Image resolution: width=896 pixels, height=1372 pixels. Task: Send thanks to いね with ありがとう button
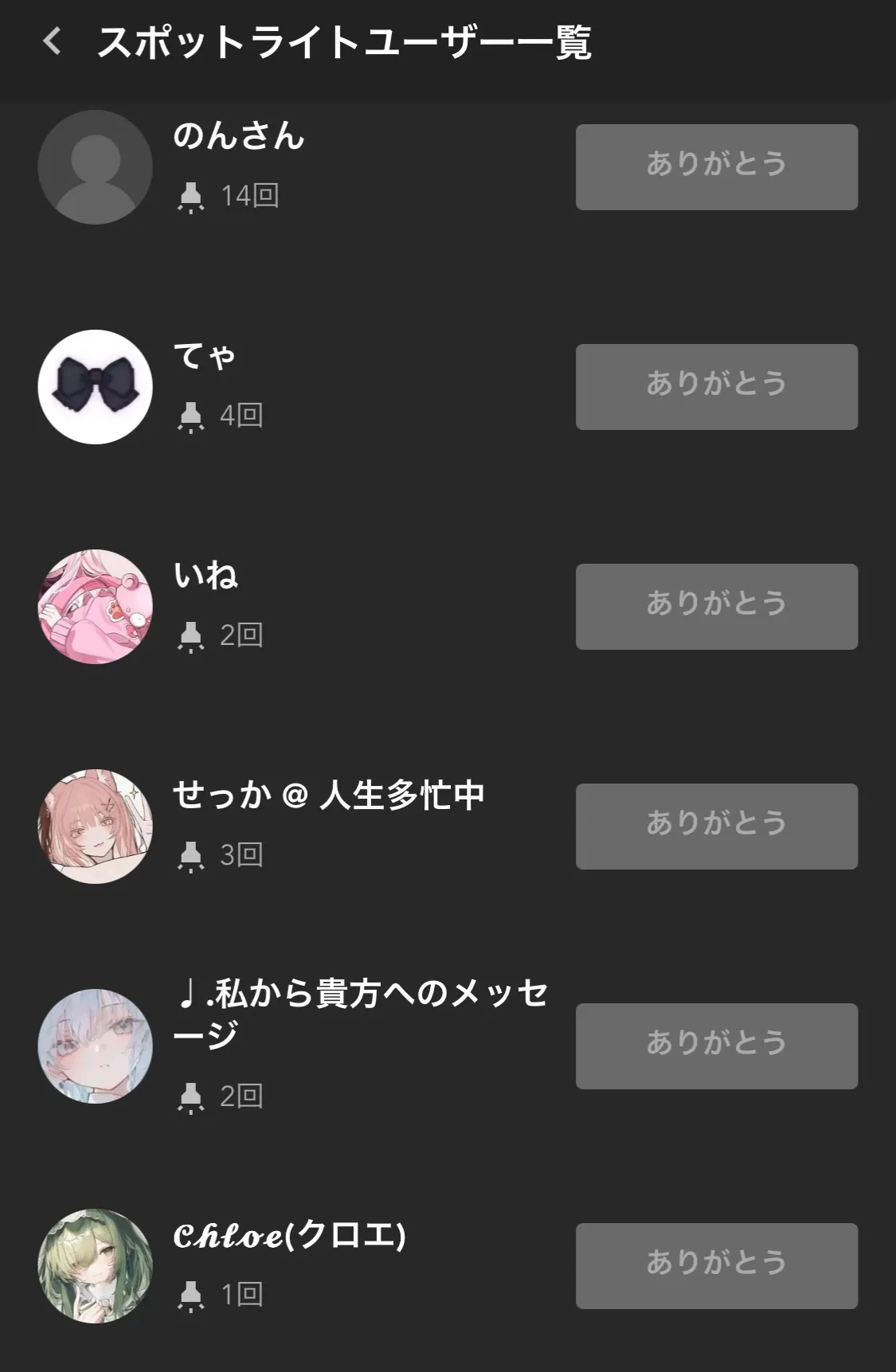pos(715,605)
